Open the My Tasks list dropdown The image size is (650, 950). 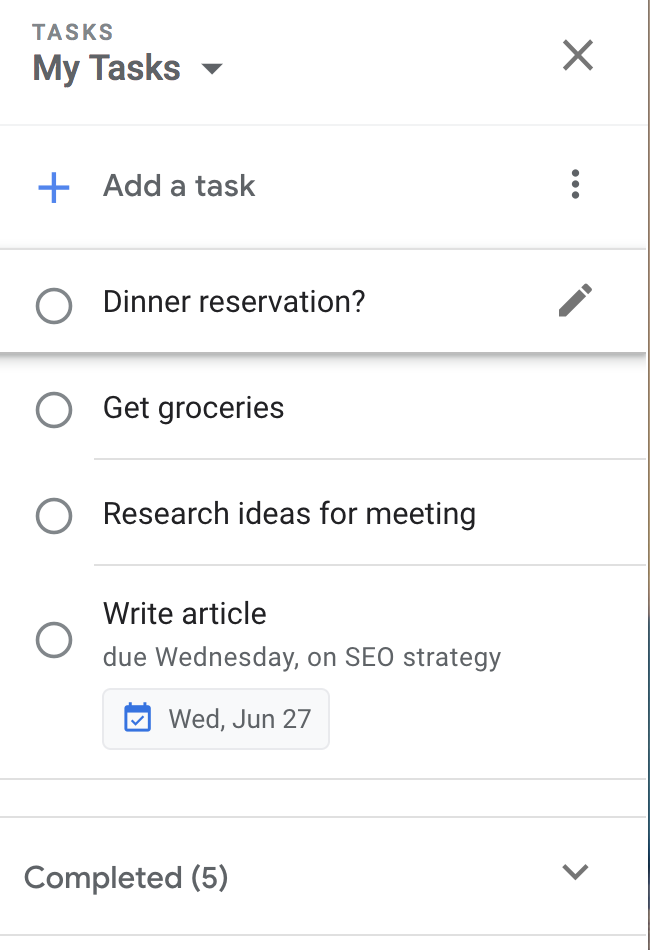211,69
